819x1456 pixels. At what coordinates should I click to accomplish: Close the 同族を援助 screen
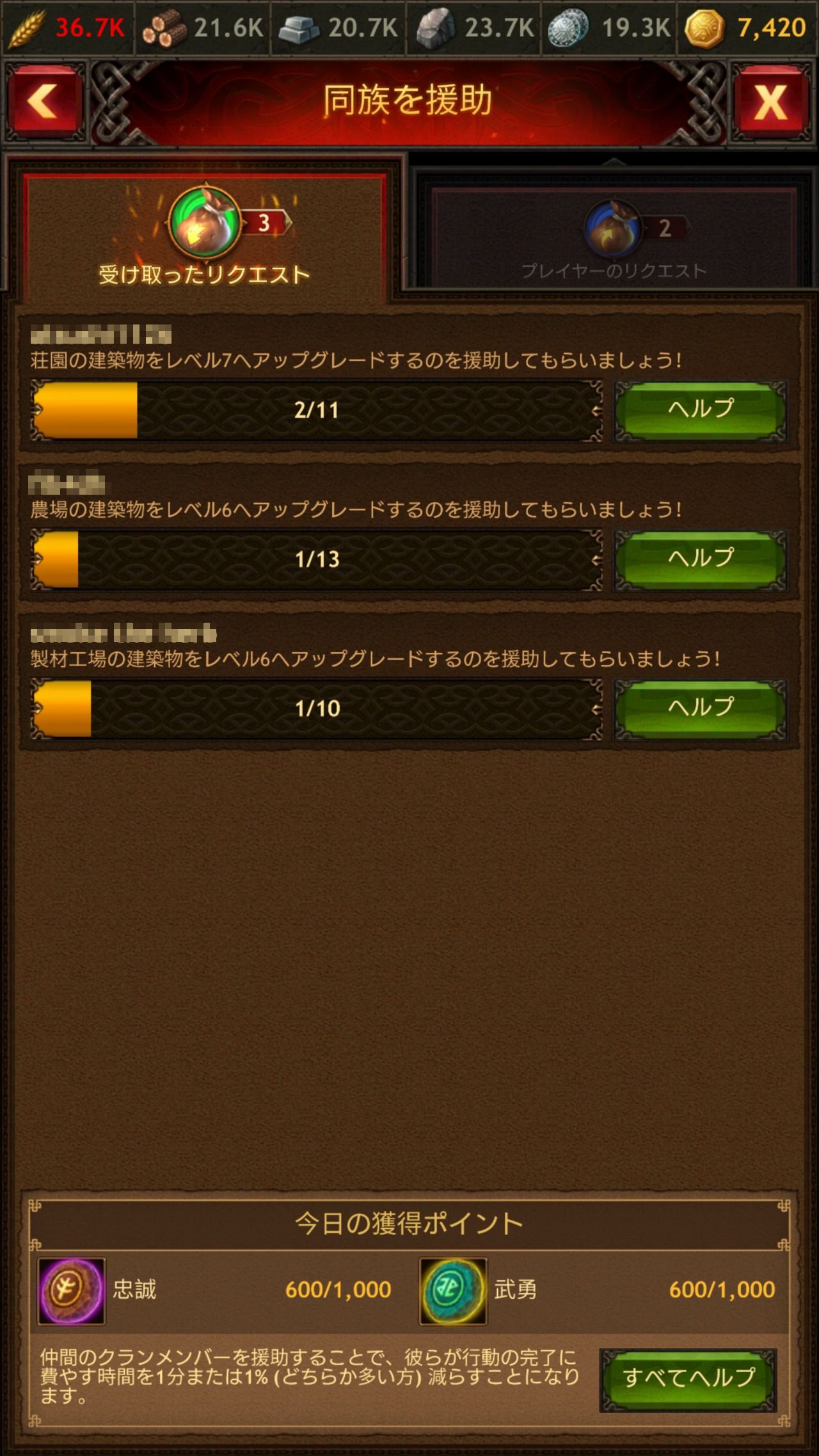coord(770,102)
